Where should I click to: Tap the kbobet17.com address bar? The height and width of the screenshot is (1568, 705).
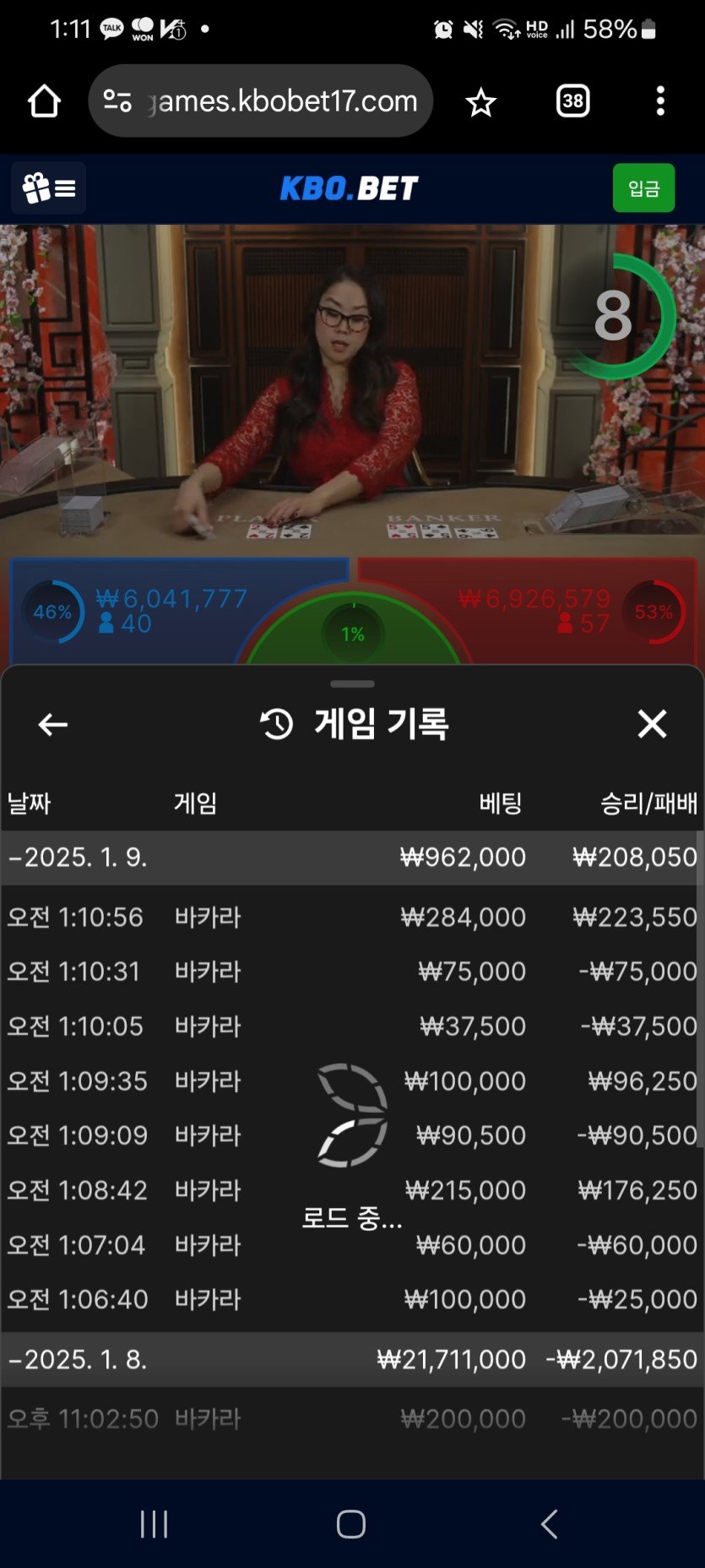(261, 101)
